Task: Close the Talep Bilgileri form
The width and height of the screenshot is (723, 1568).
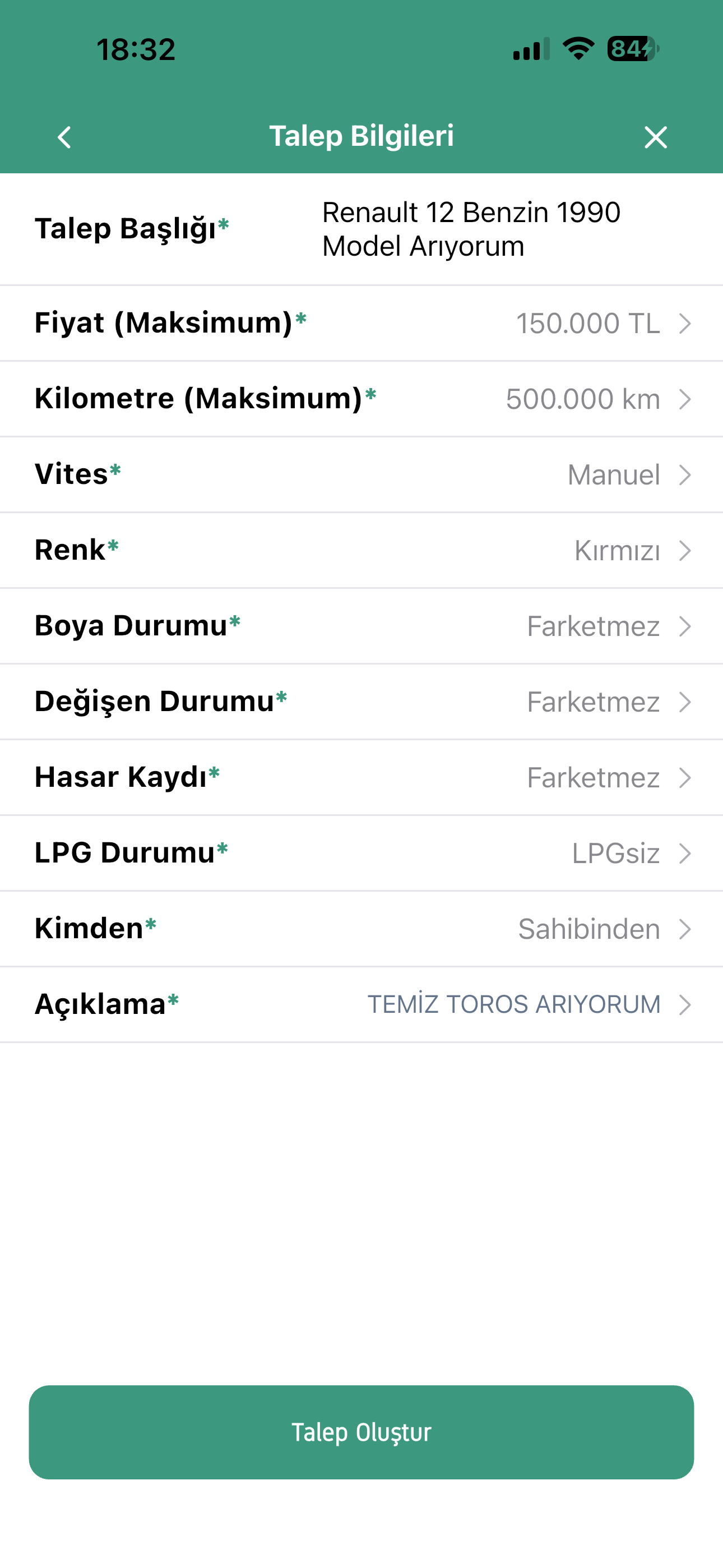Action: [x=655, y=137]
